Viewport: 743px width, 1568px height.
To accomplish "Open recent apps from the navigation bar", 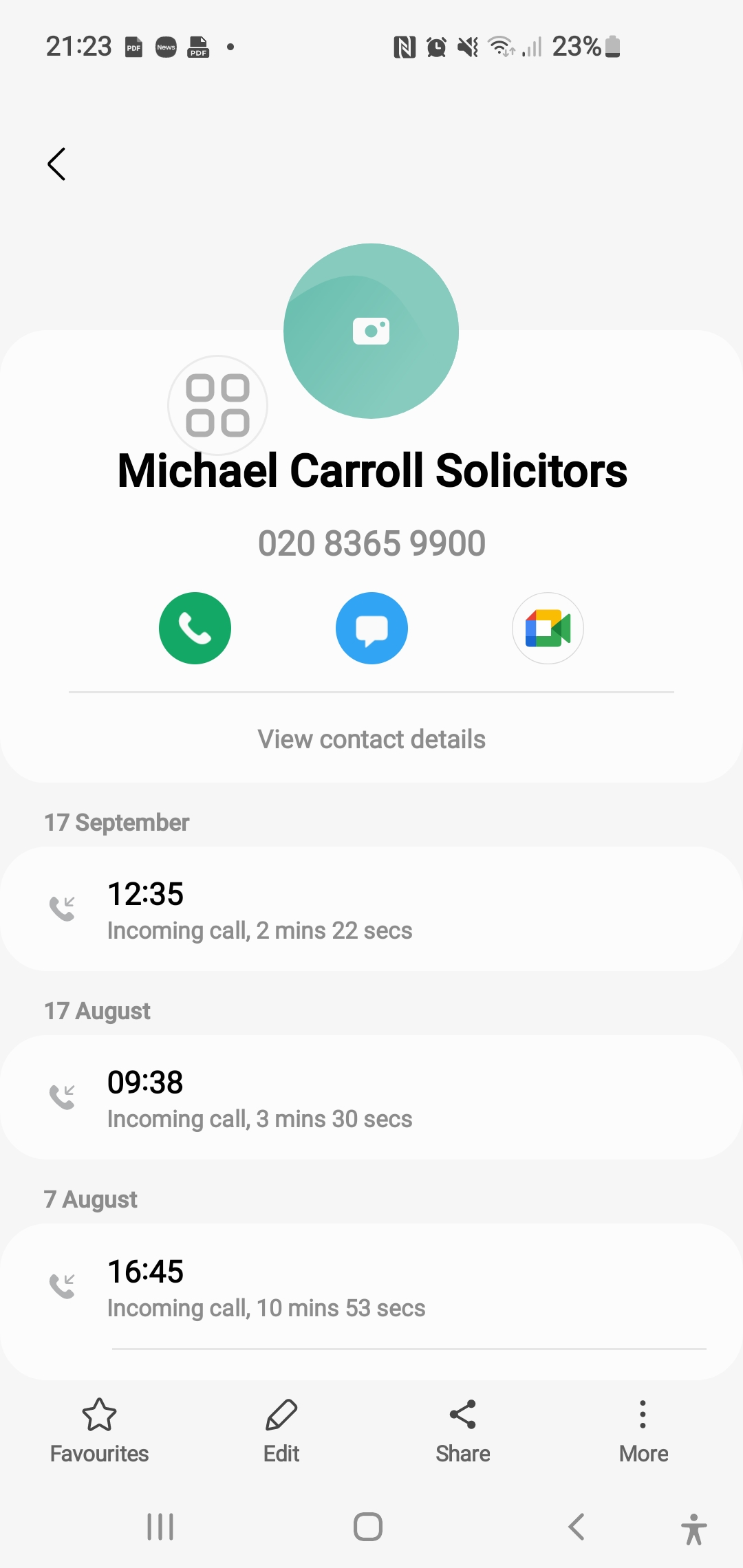I will pyautogui.click(x=160, y=1527).
